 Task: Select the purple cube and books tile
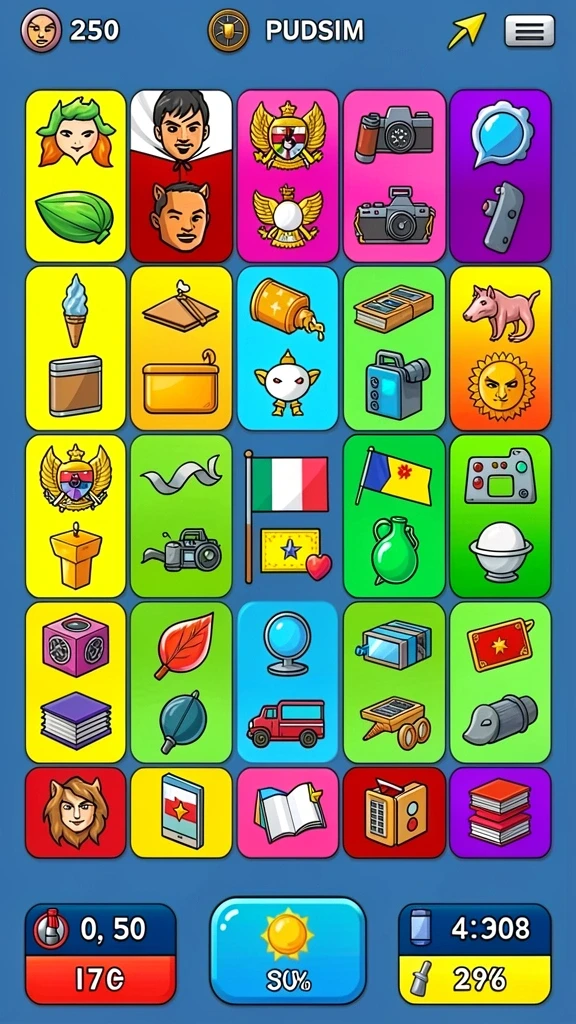coord(75,682)
